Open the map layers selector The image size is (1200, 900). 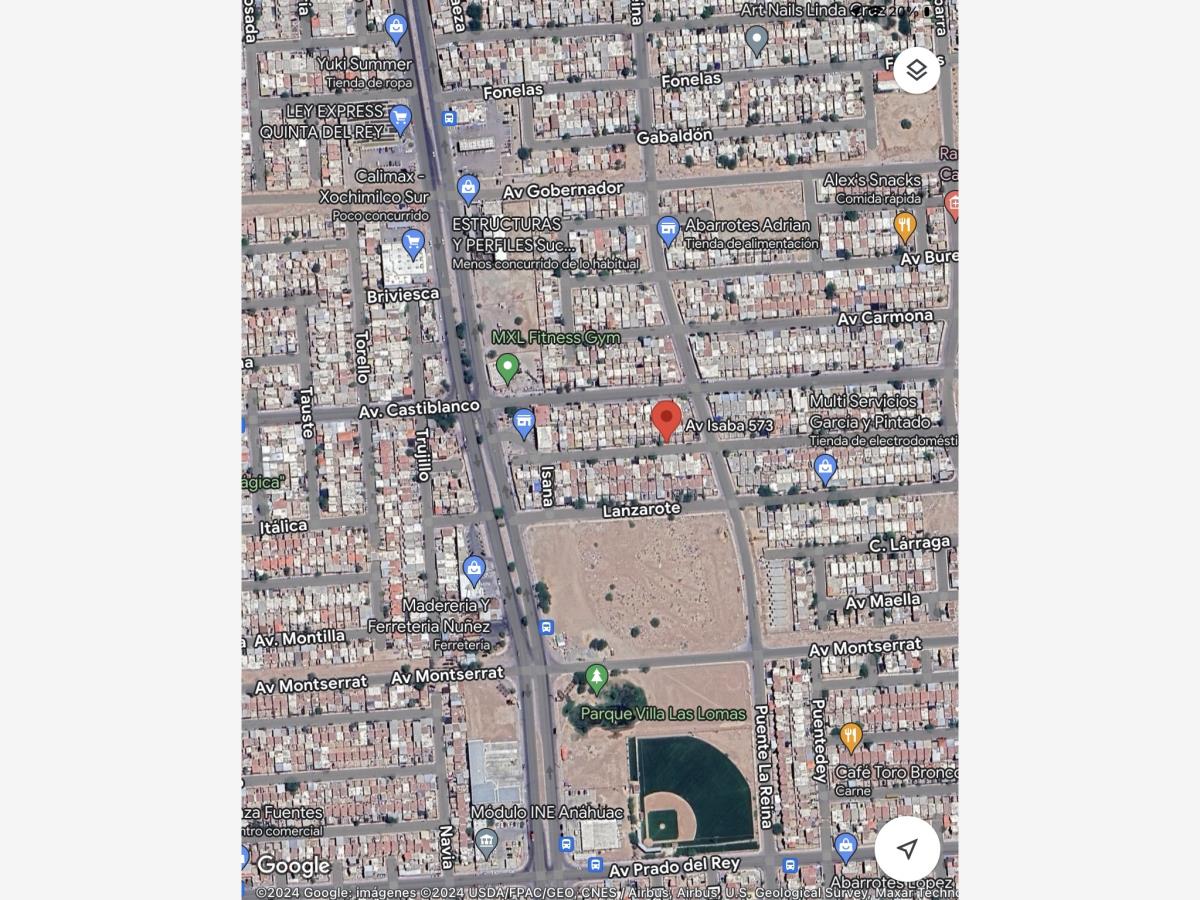pos(916,70)
